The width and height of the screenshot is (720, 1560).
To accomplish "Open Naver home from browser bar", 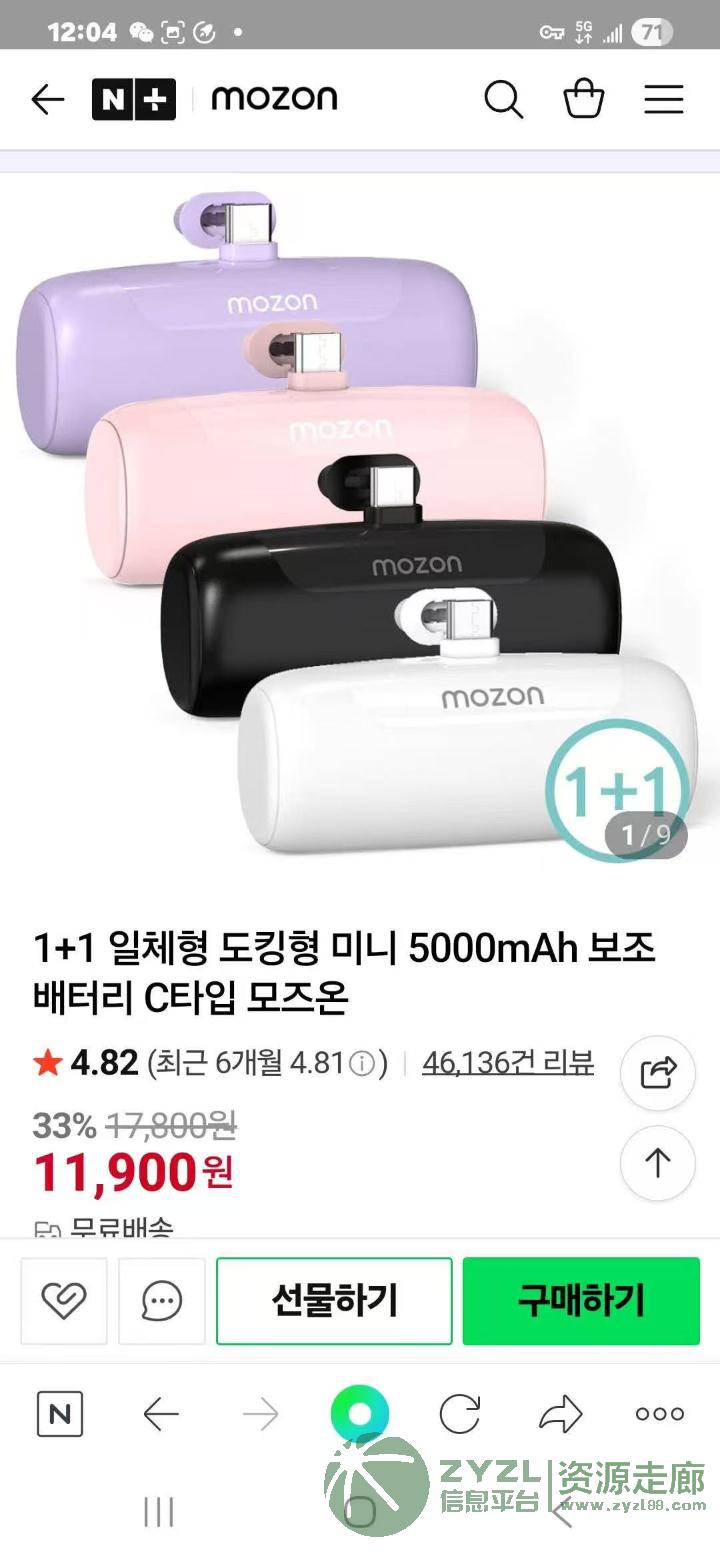I will pyautogui.click(x=60, y=1414).
